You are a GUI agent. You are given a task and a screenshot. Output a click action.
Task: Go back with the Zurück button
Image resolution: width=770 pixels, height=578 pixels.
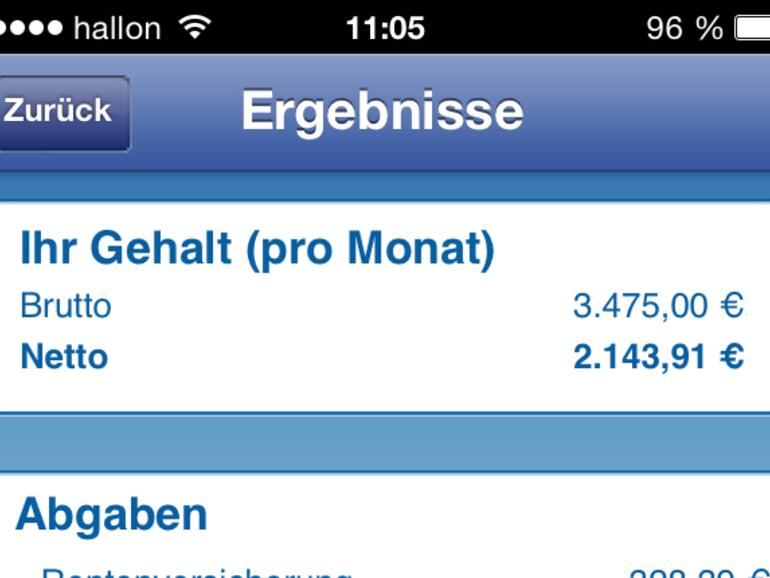point(60,112)
